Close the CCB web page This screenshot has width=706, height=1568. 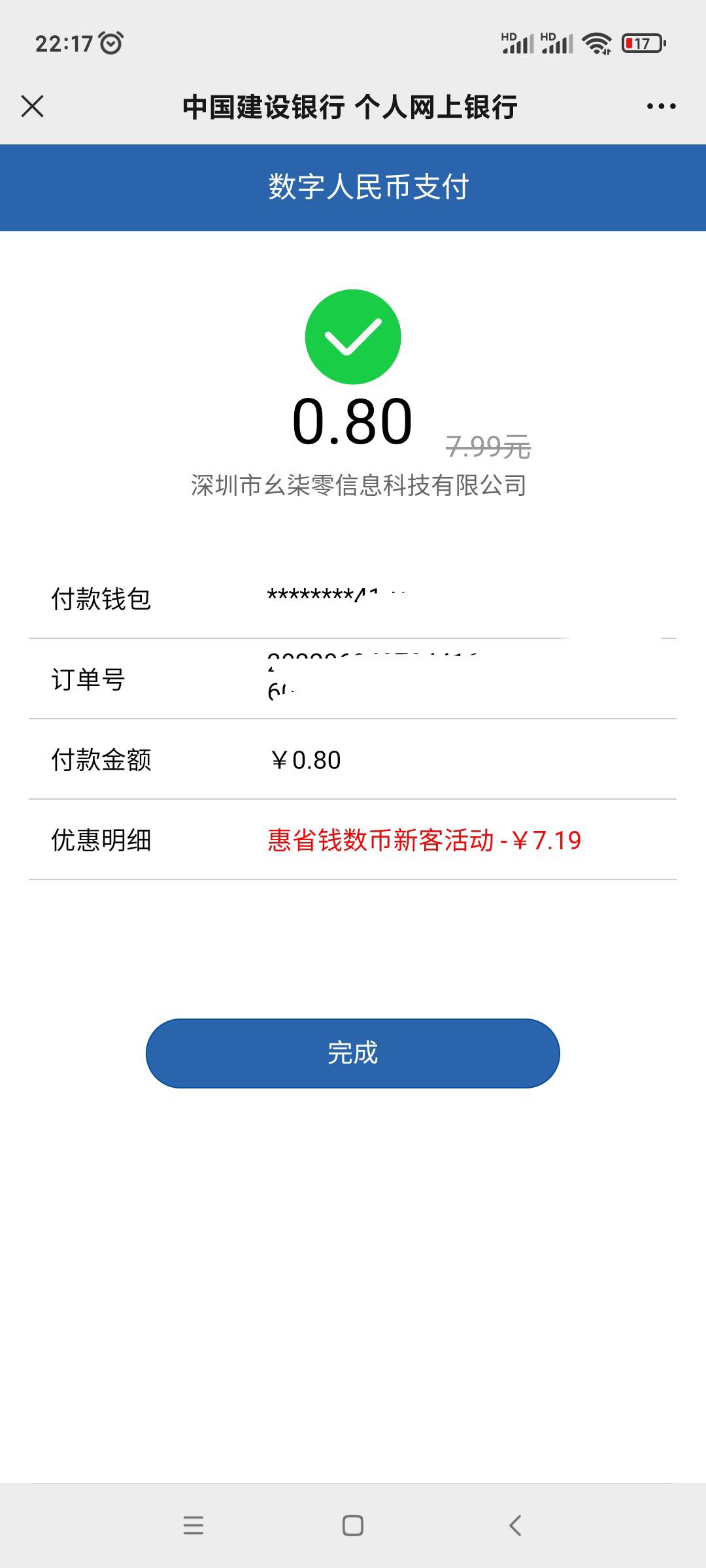32,106
